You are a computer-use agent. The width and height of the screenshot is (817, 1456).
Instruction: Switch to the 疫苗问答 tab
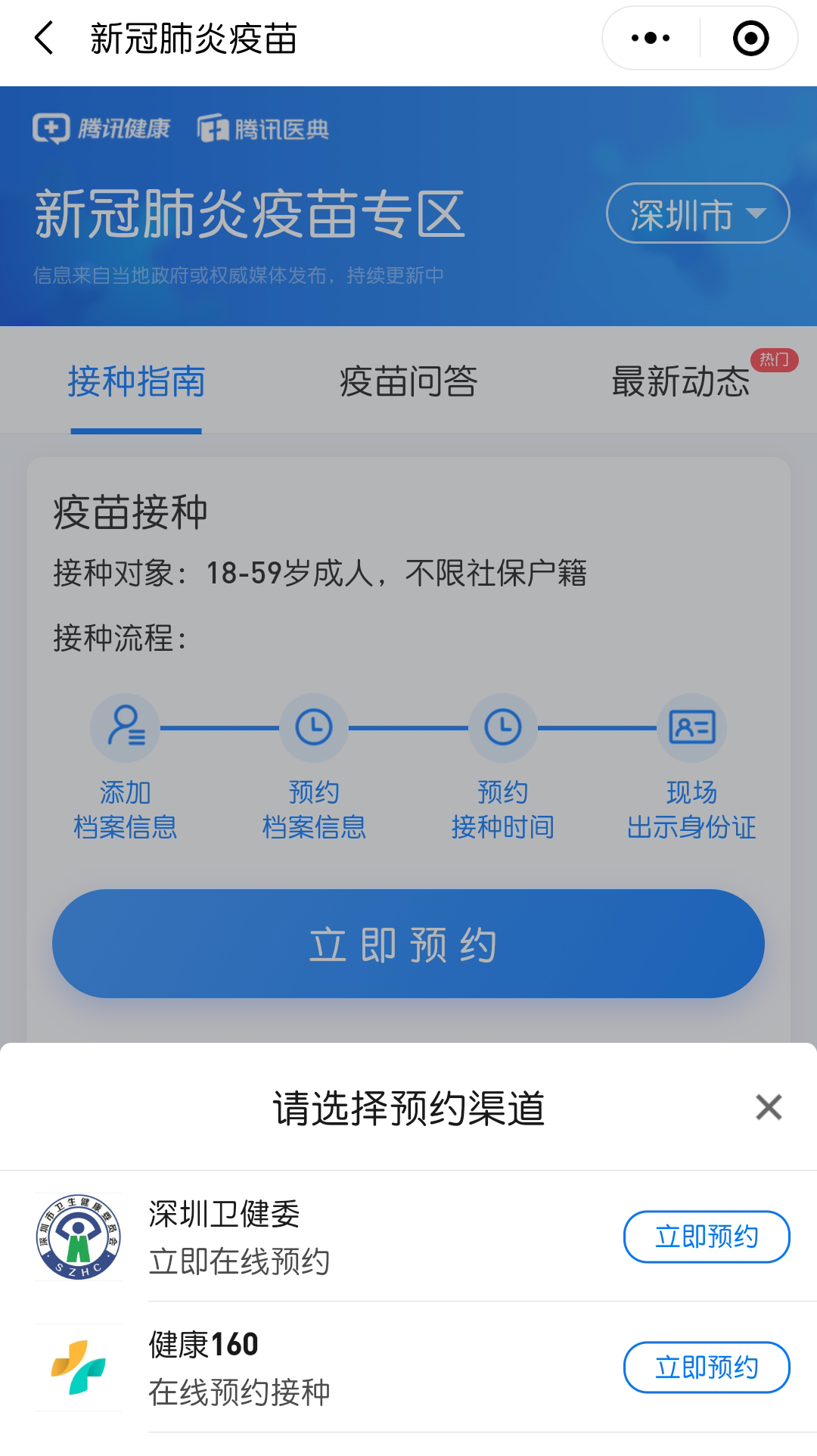coord(408,381)
